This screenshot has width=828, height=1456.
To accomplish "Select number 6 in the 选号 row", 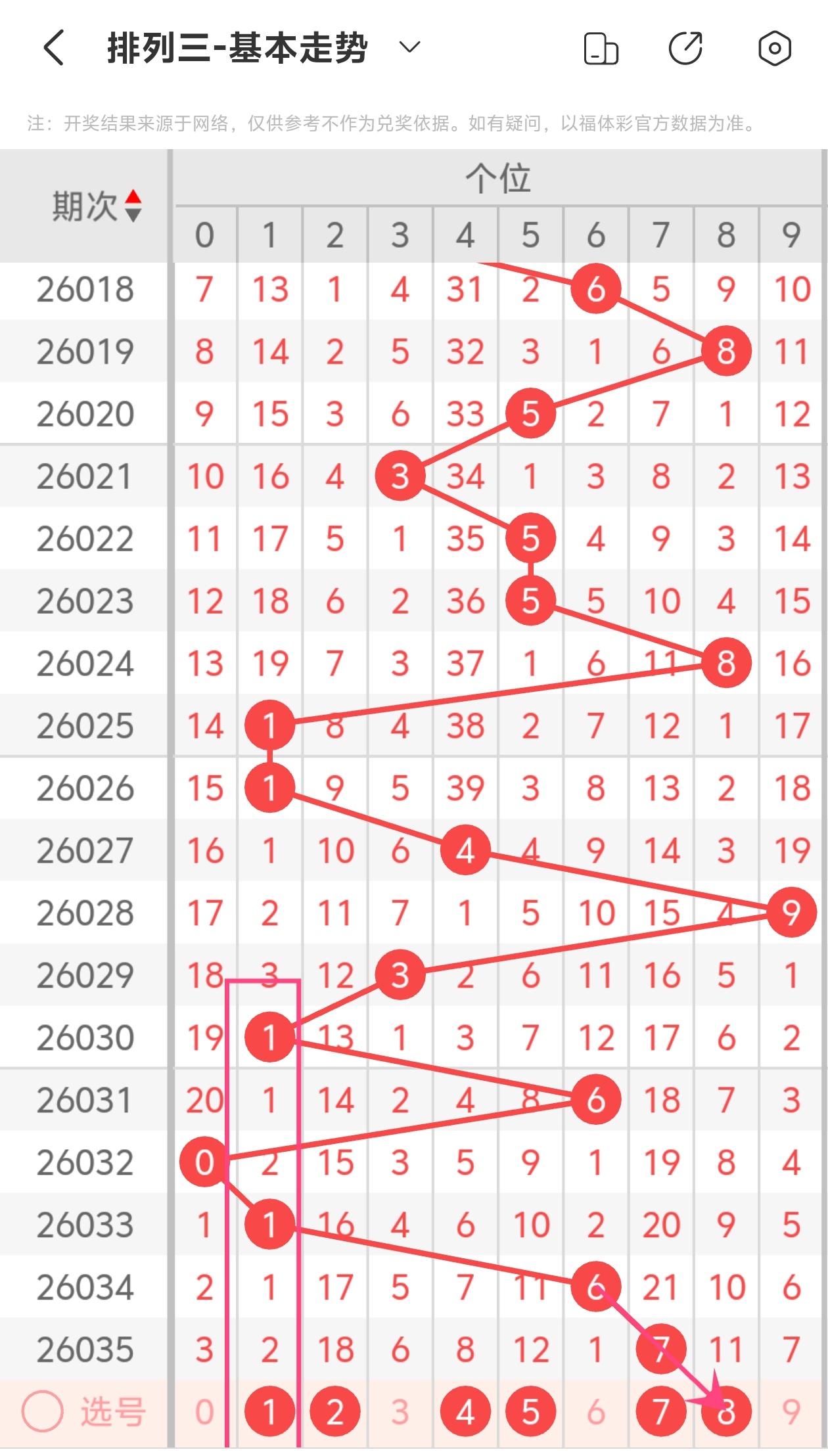I will 595,1411.
